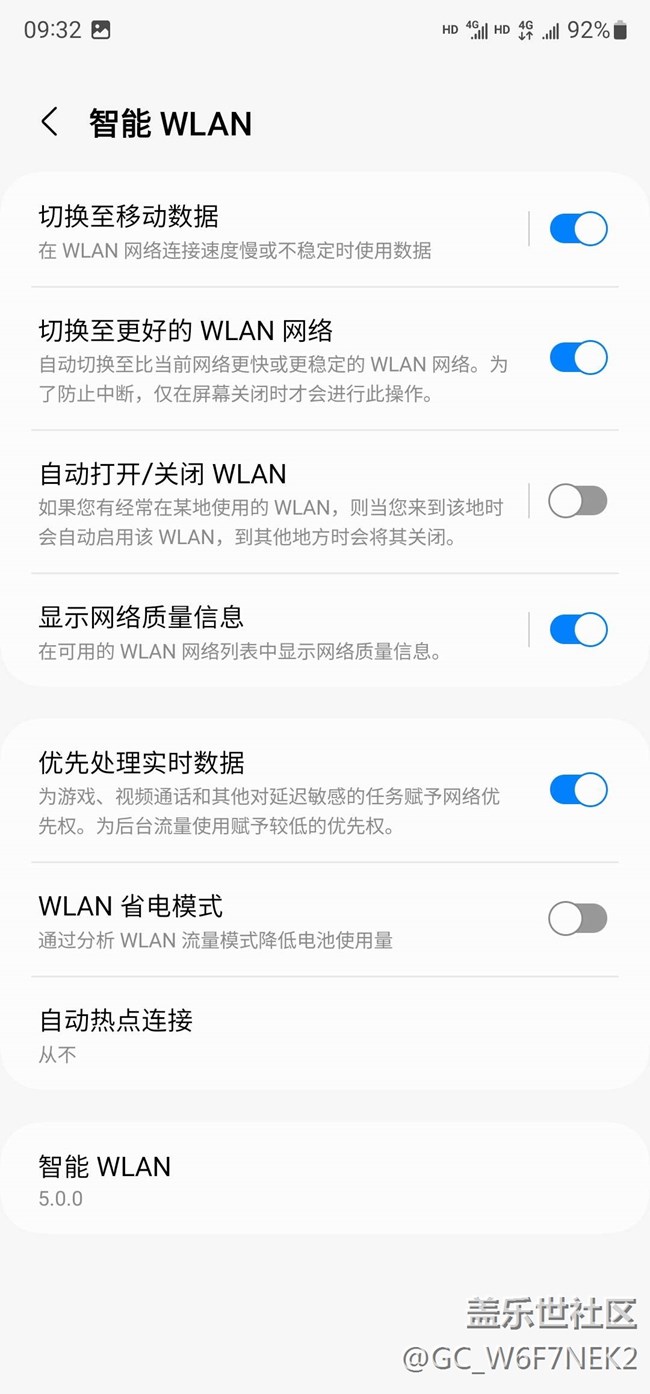Enable WLAN 省电模式 switch
The width and height of the screenshot is (650, 1394).
coord(578,918)
